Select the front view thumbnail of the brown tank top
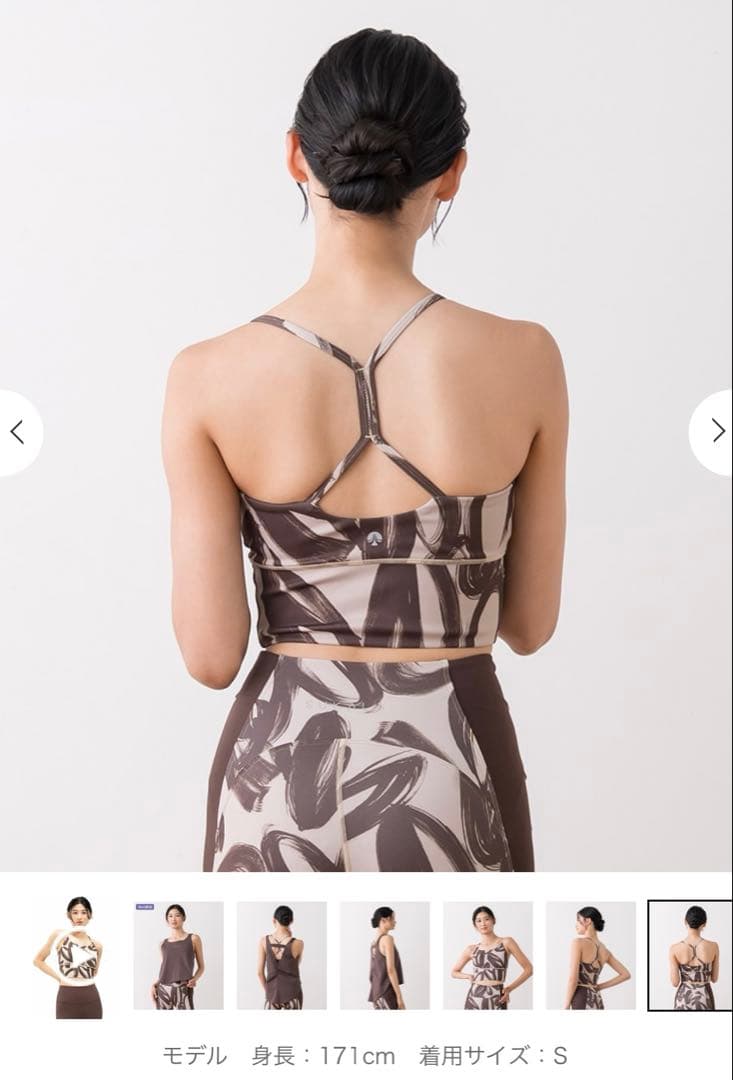Screen dimensions: 733x1080 179,955
